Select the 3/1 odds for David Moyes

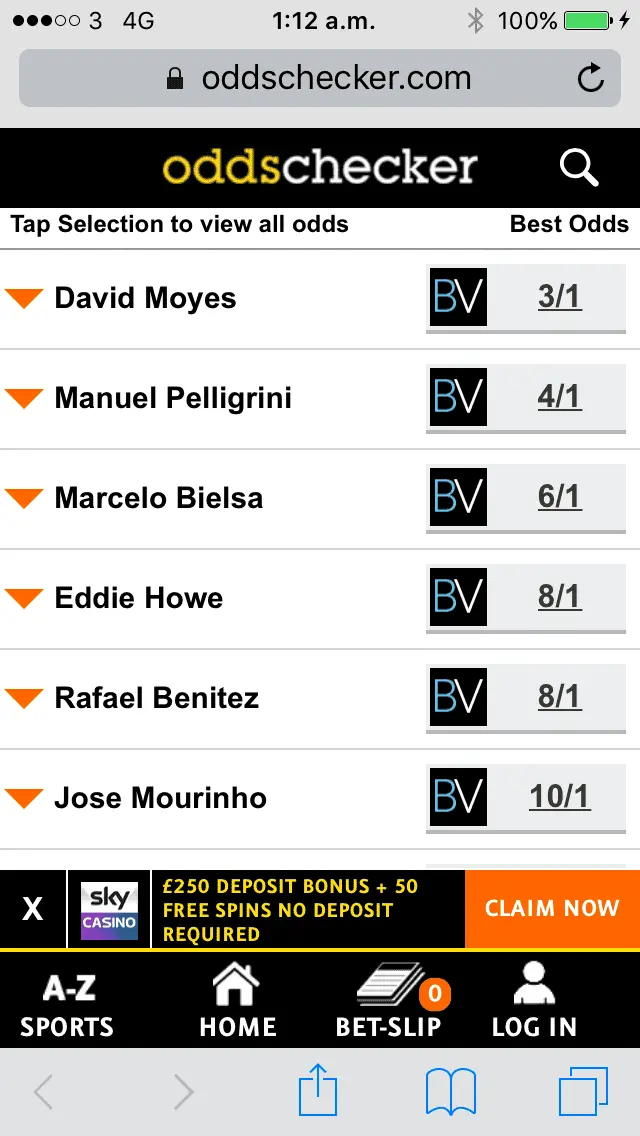[559, 297]
